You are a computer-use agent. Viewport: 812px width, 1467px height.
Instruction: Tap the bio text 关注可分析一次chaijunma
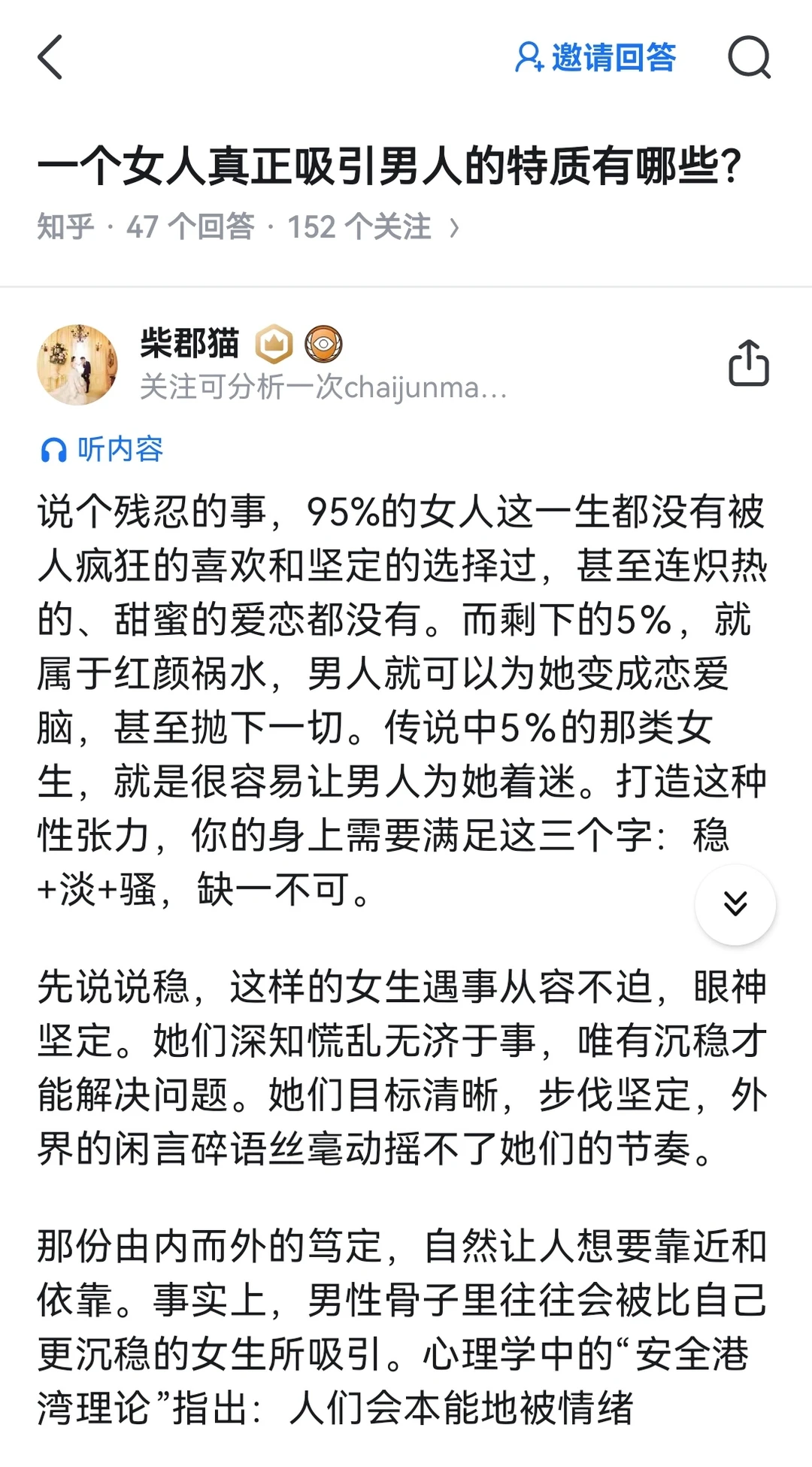coord(323,390)
